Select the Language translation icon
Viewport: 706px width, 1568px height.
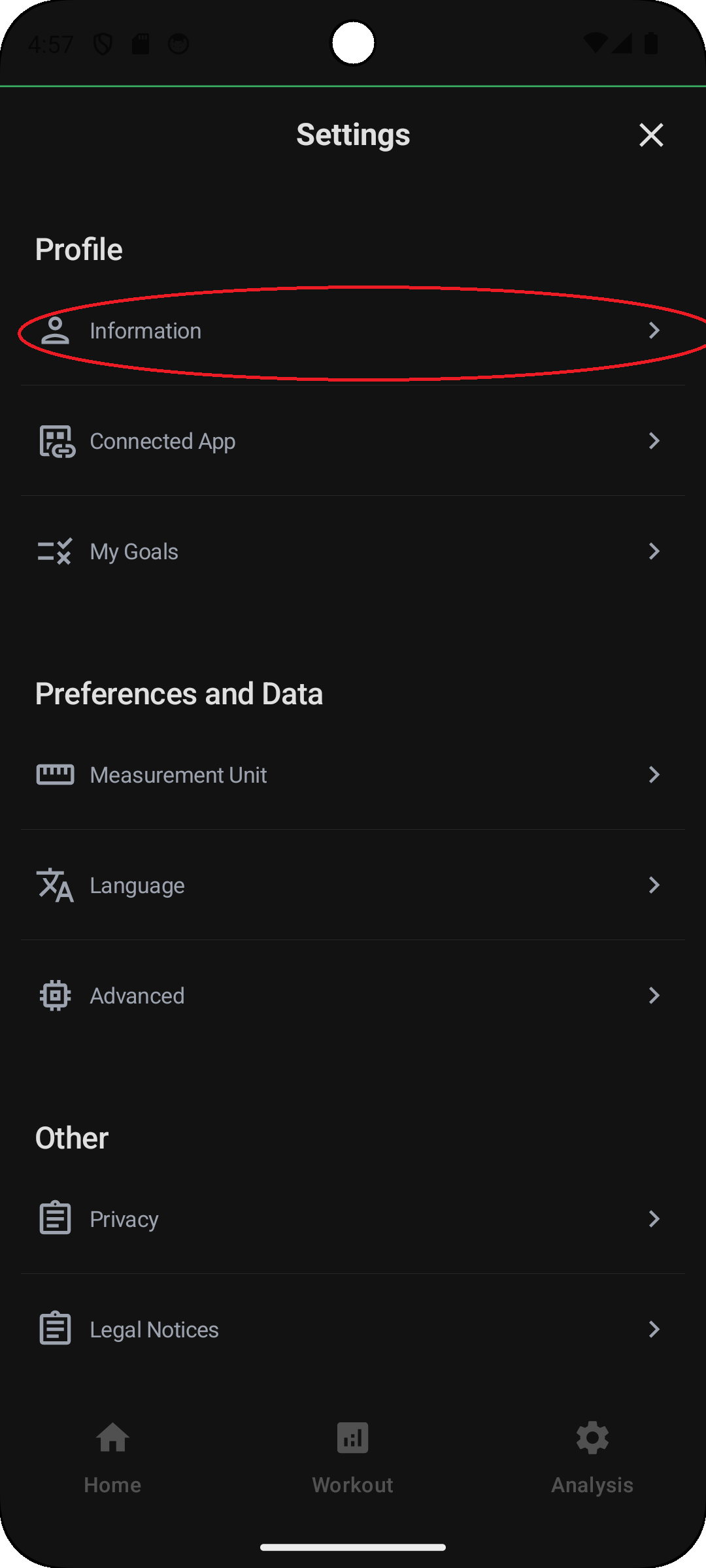(55, 885)
